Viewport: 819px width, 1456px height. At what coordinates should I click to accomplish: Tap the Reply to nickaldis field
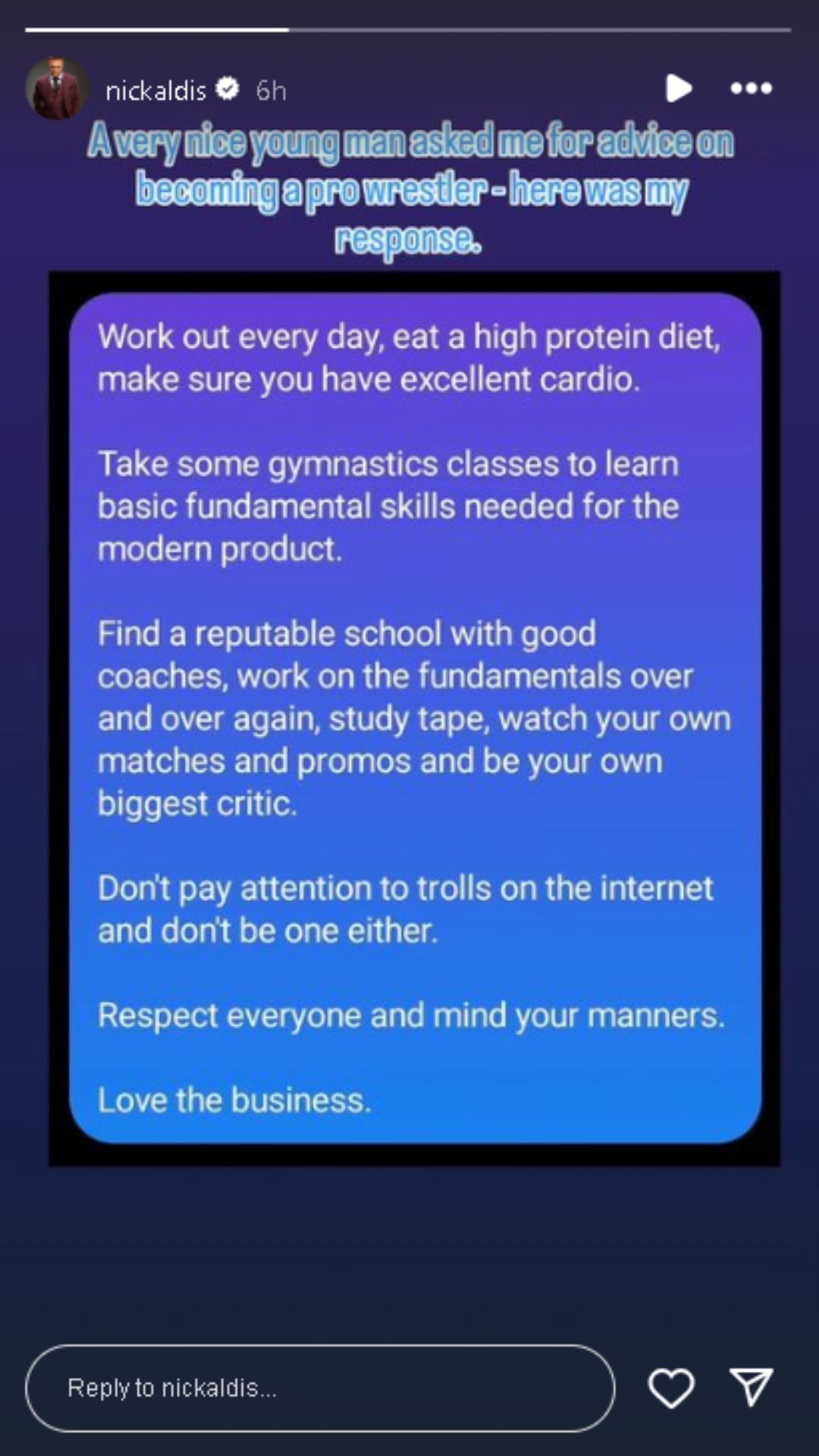pyautogui.click(x=319, y=1389)
